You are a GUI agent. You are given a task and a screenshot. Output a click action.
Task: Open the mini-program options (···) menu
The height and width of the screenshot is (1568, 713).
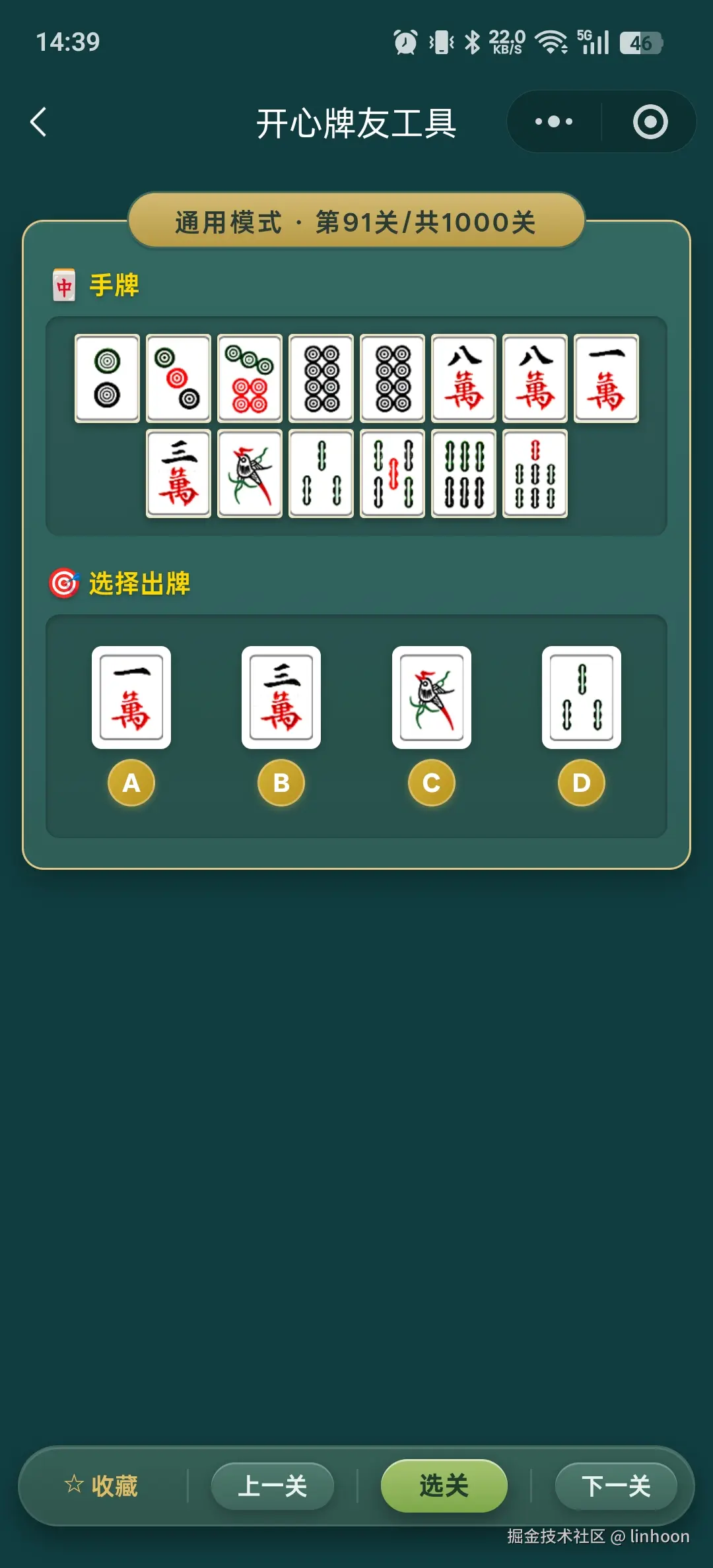(553, 121)
